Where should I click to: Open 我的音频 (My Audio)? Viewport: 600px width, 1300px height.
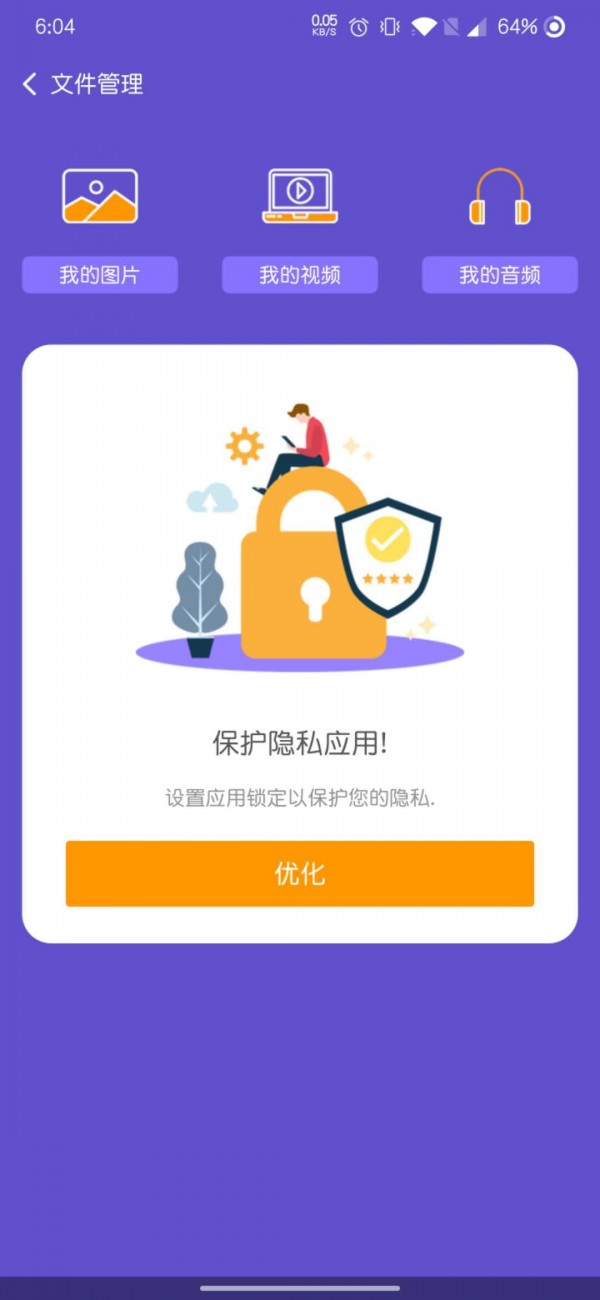[500, 275]
